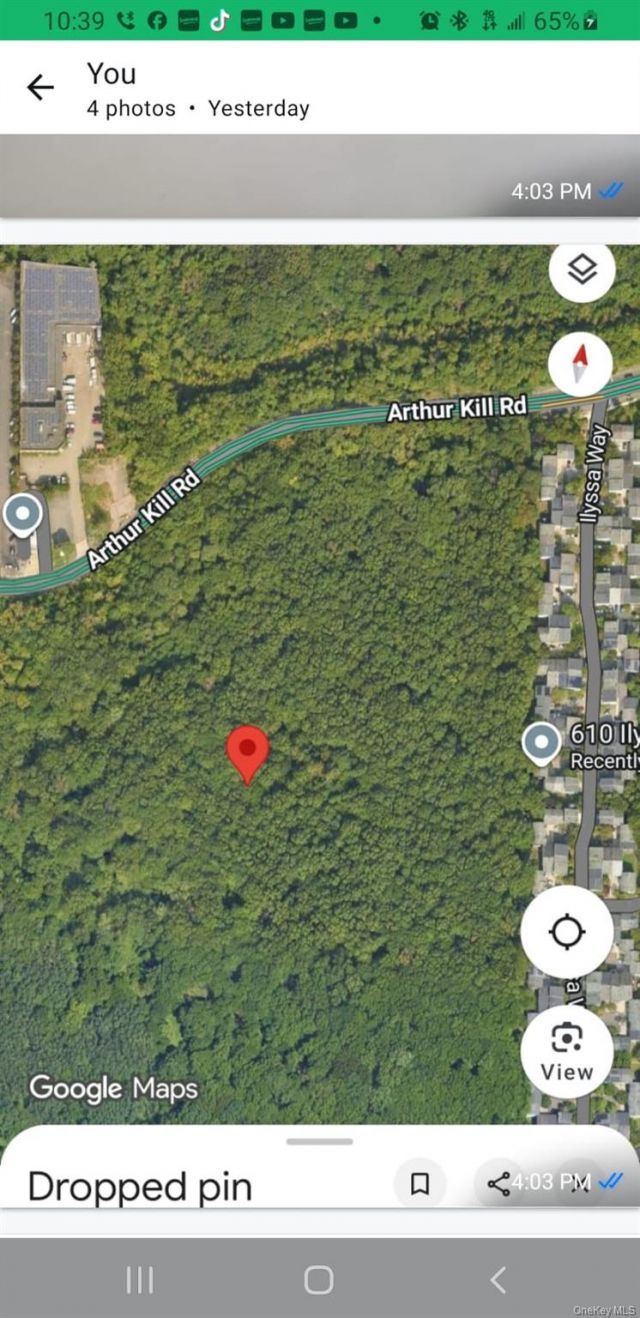This screenshot has height=1318, width=640.
Task: Go back using the top-left arrow
Action: [x=40, y=88]
